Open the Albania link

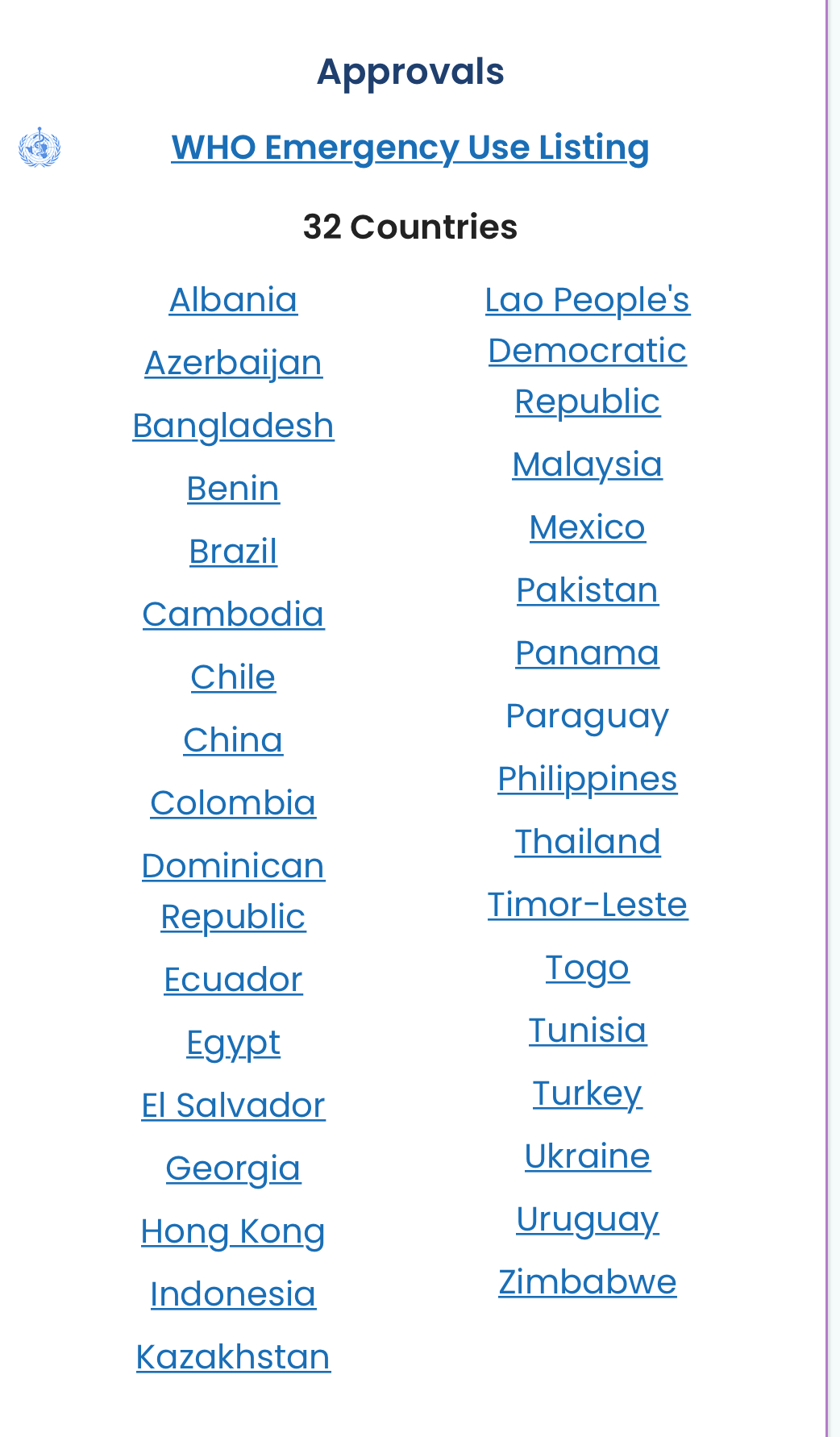[233, 300]
